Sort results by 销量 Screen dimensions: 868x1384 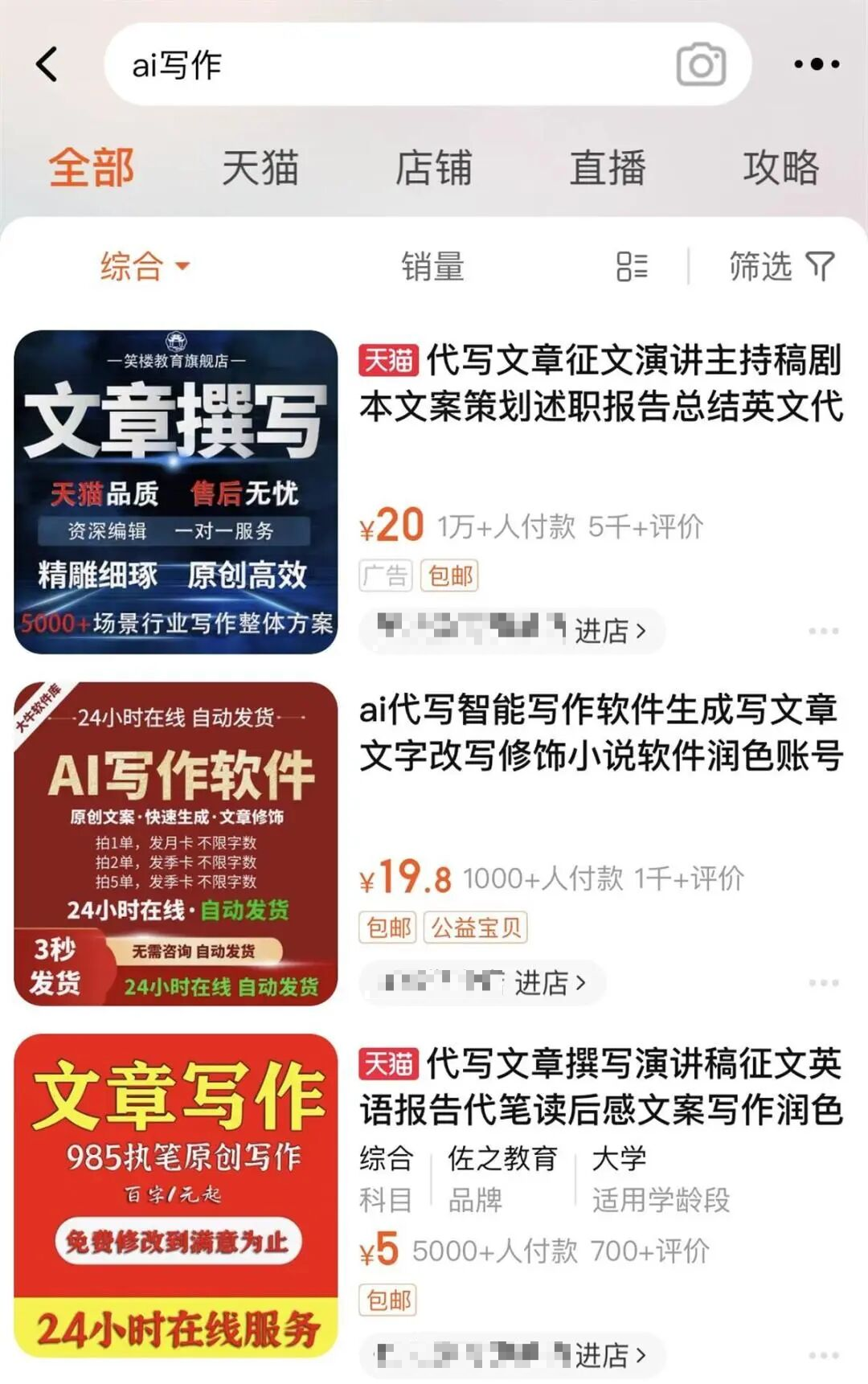coord(433,266)
